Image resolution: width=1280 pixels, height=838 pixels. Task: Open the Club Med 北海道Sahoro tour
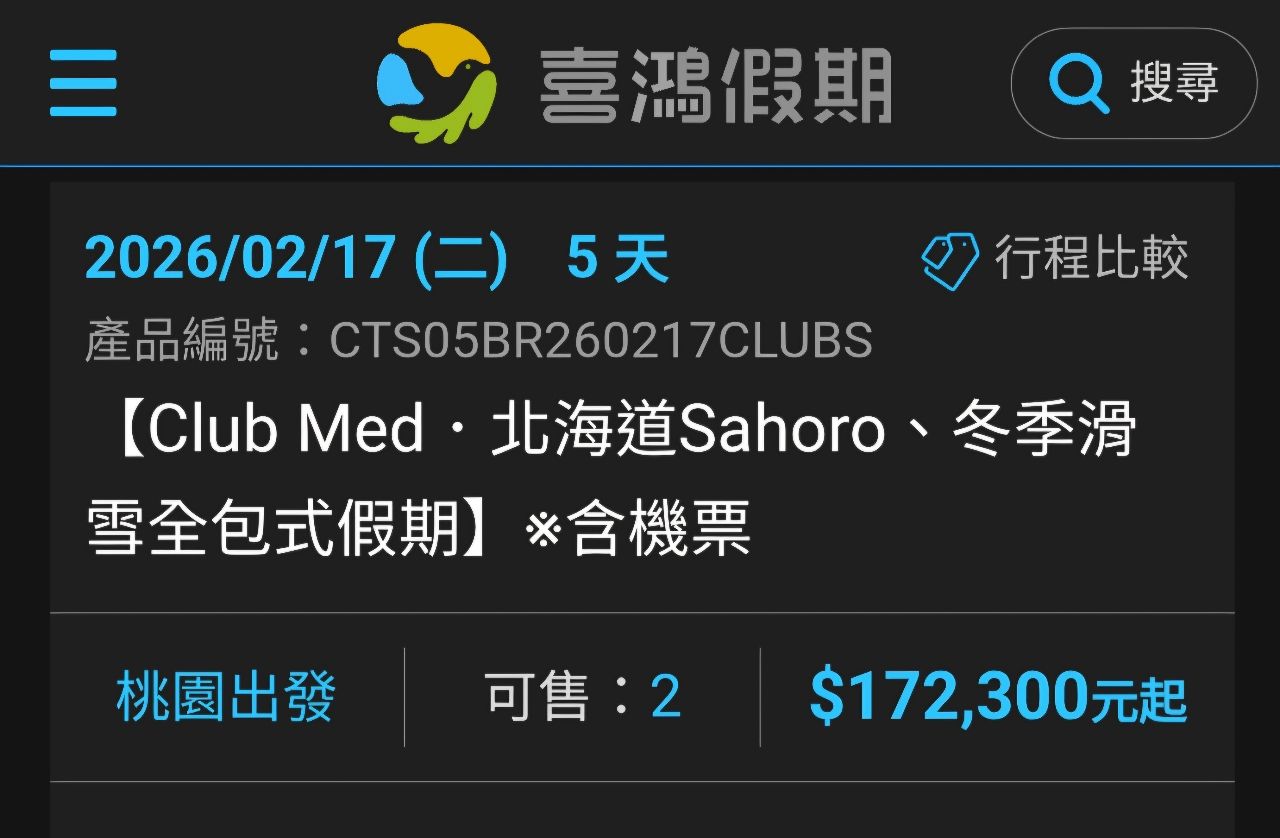coord(610,480)
